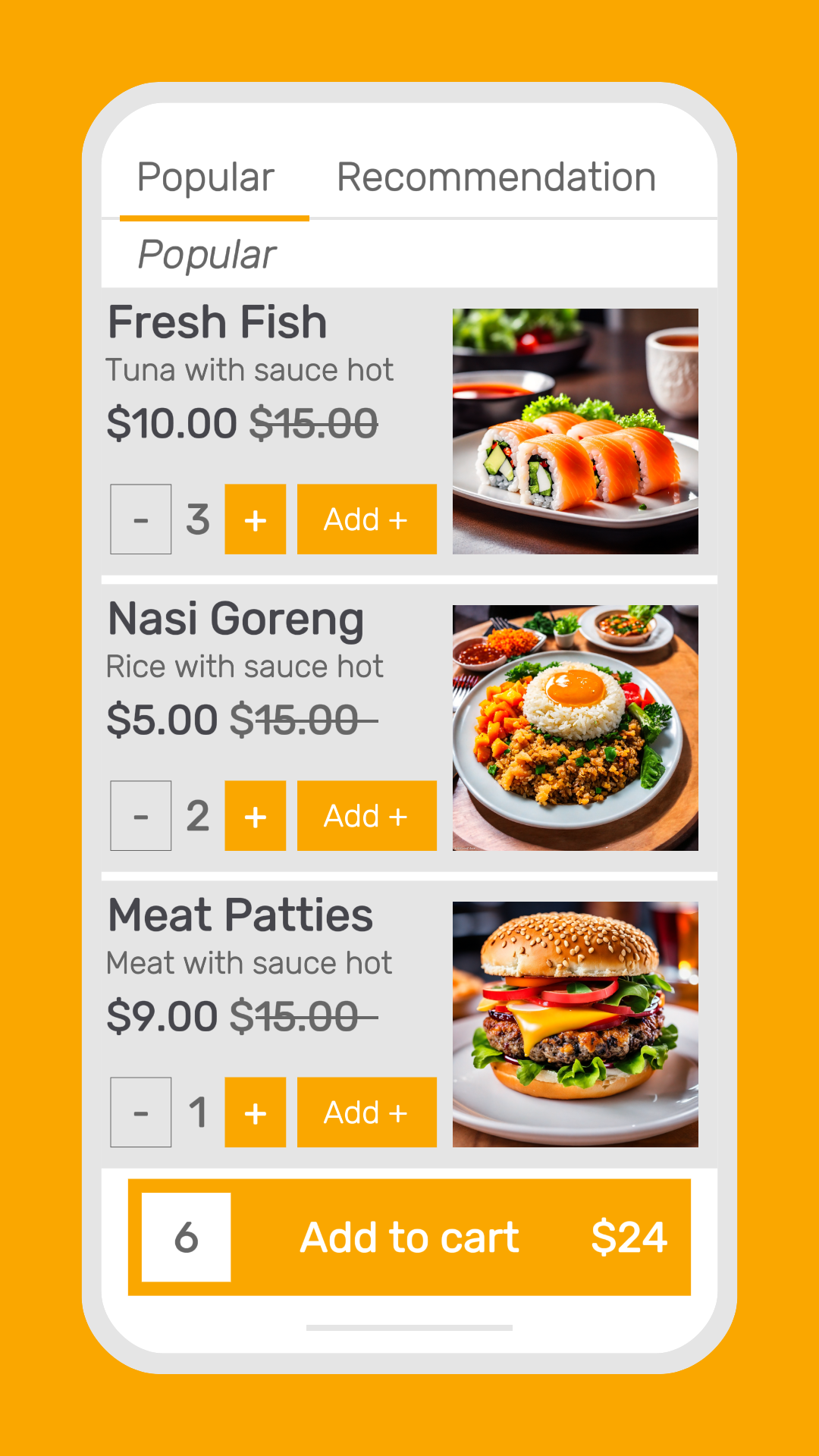Reduce the Nasi Goreng quantity
This screenshot has height=1456, width=819.
point(141,816)
